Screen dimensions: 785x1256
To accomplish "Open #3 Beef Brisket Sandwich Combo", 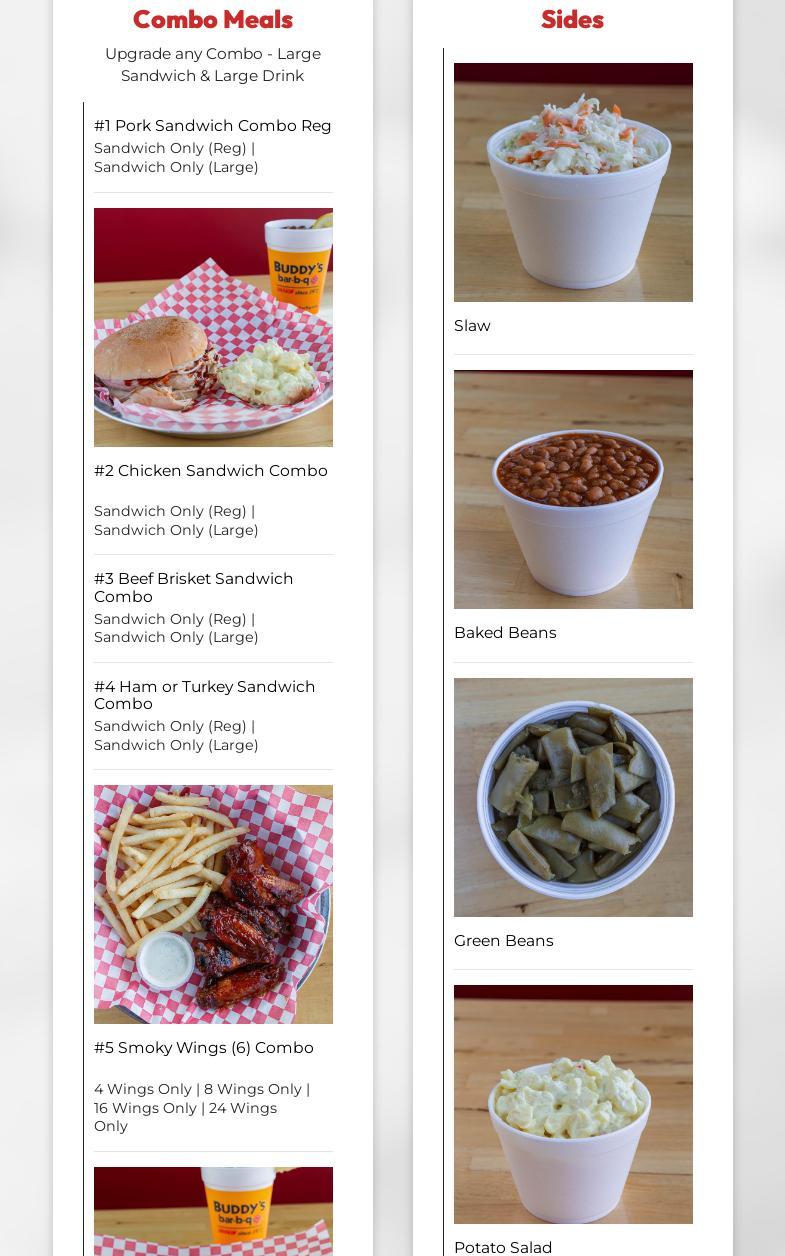I will [x=193, y=587].
